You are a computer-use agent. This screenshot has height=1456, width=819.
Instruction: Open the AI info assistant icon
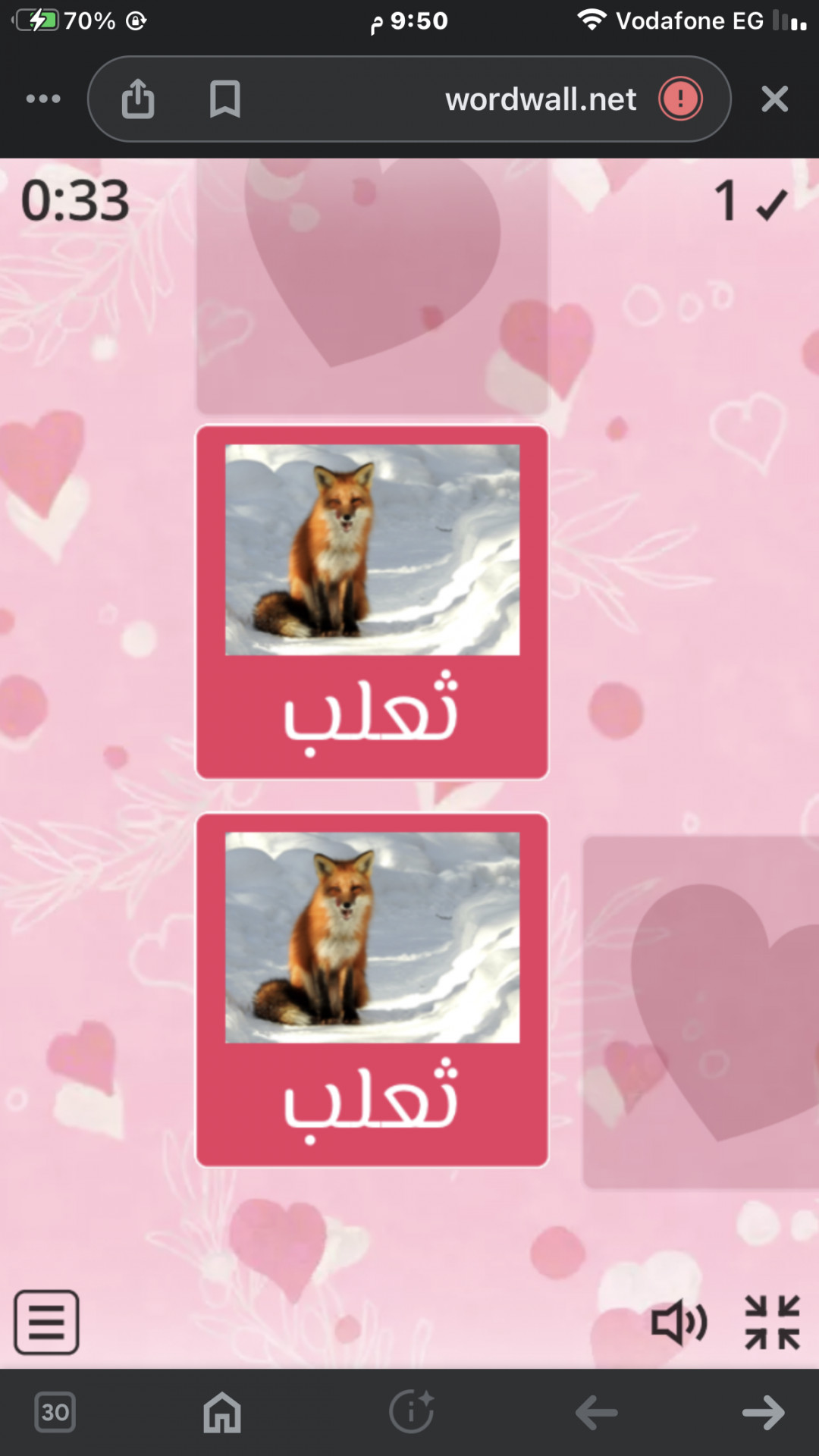(x=411, y=1412)
